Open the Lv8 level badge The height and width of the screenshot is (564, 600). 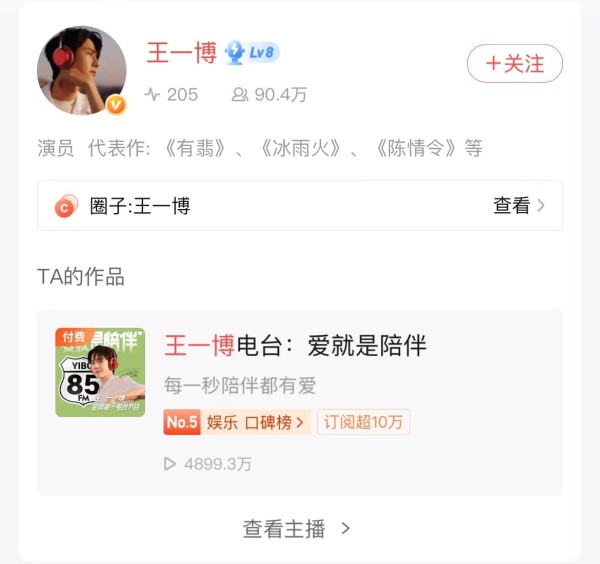252,52
